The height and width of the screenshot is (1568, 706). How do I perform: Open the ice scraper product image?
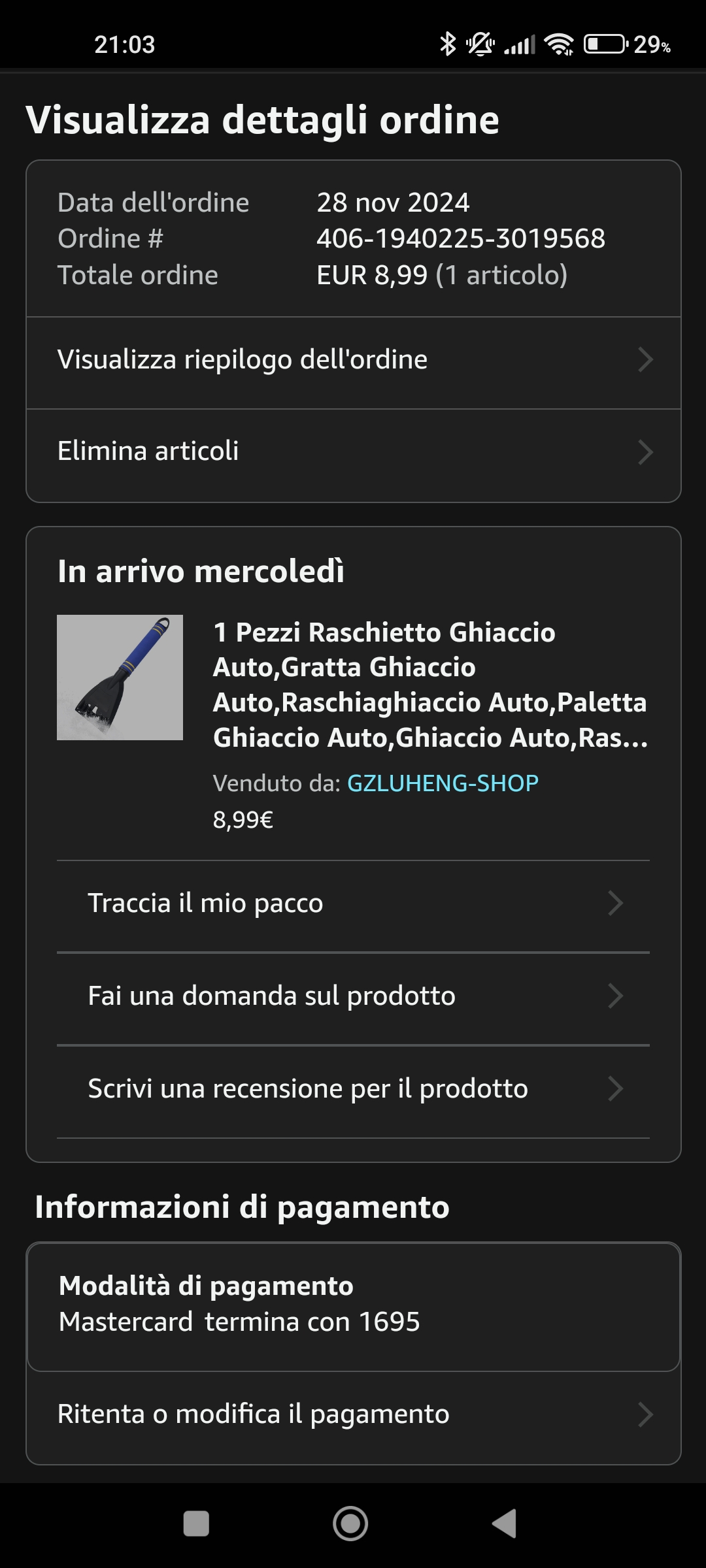(x=120, y=678)
